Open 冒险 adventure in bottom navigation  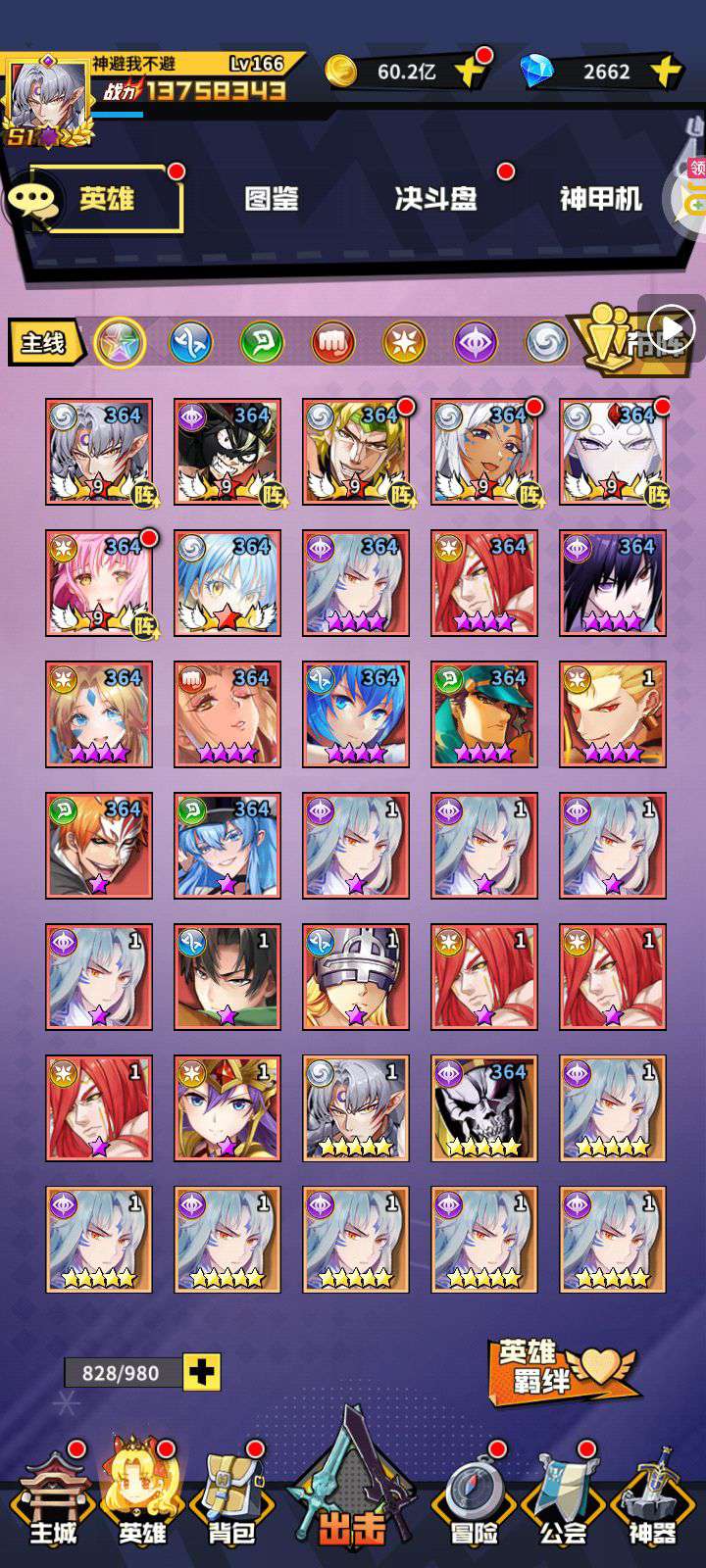tap(475, 1499)
